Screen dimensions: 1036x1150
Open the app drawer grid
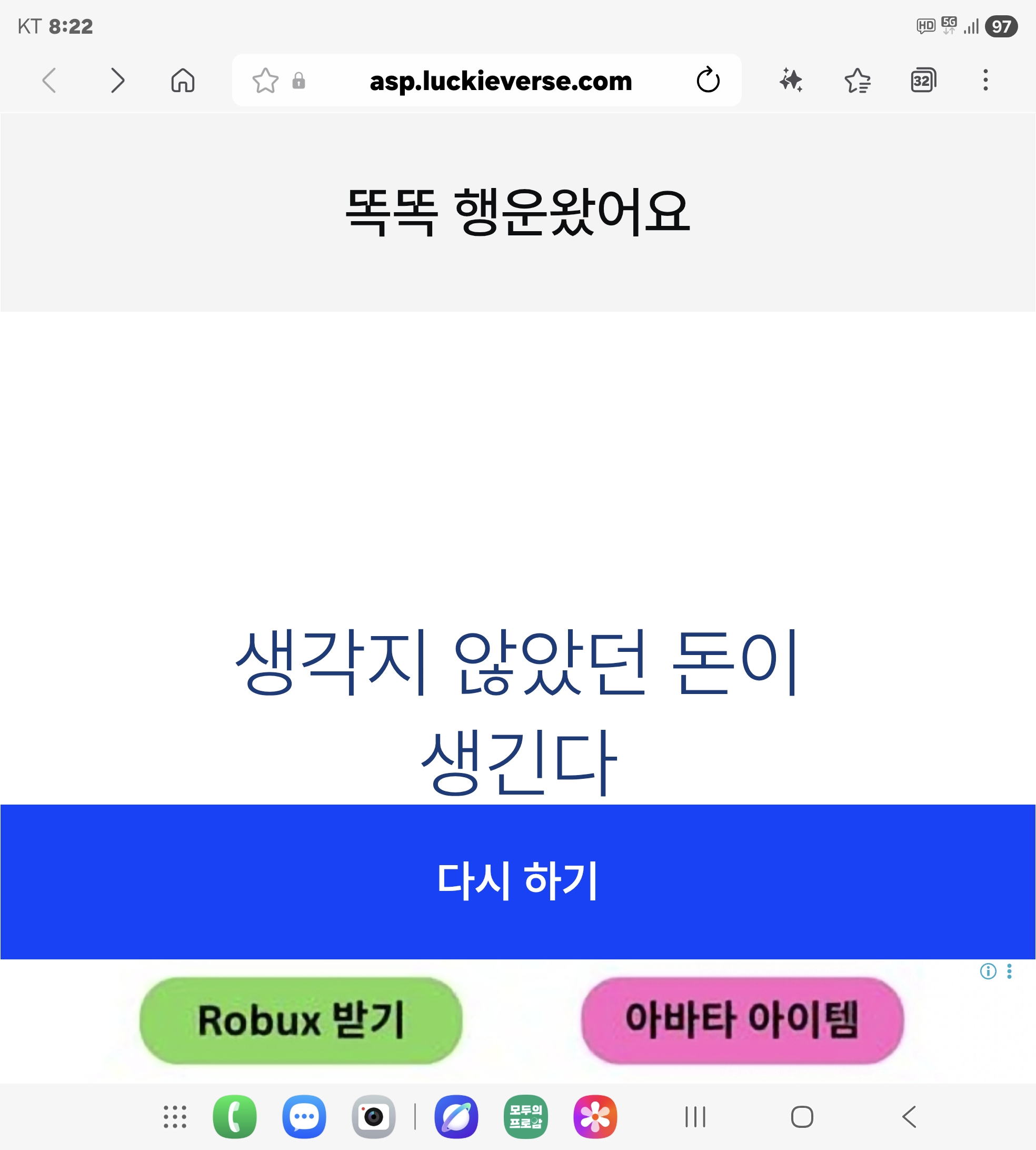175,1116
